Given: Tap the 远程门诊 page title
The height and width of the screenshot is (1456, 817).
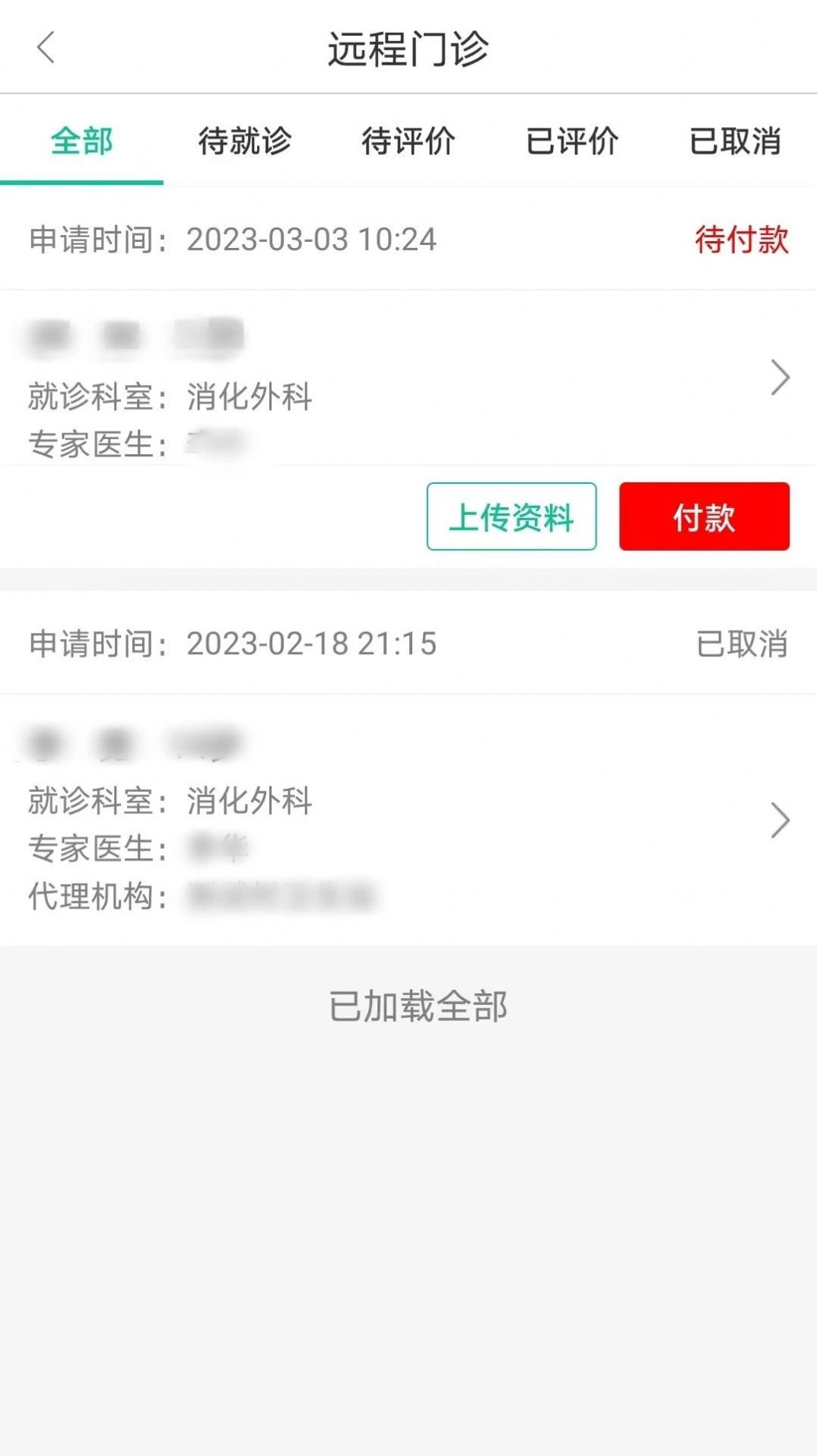Looking at the screenshot, I should 408,47.
